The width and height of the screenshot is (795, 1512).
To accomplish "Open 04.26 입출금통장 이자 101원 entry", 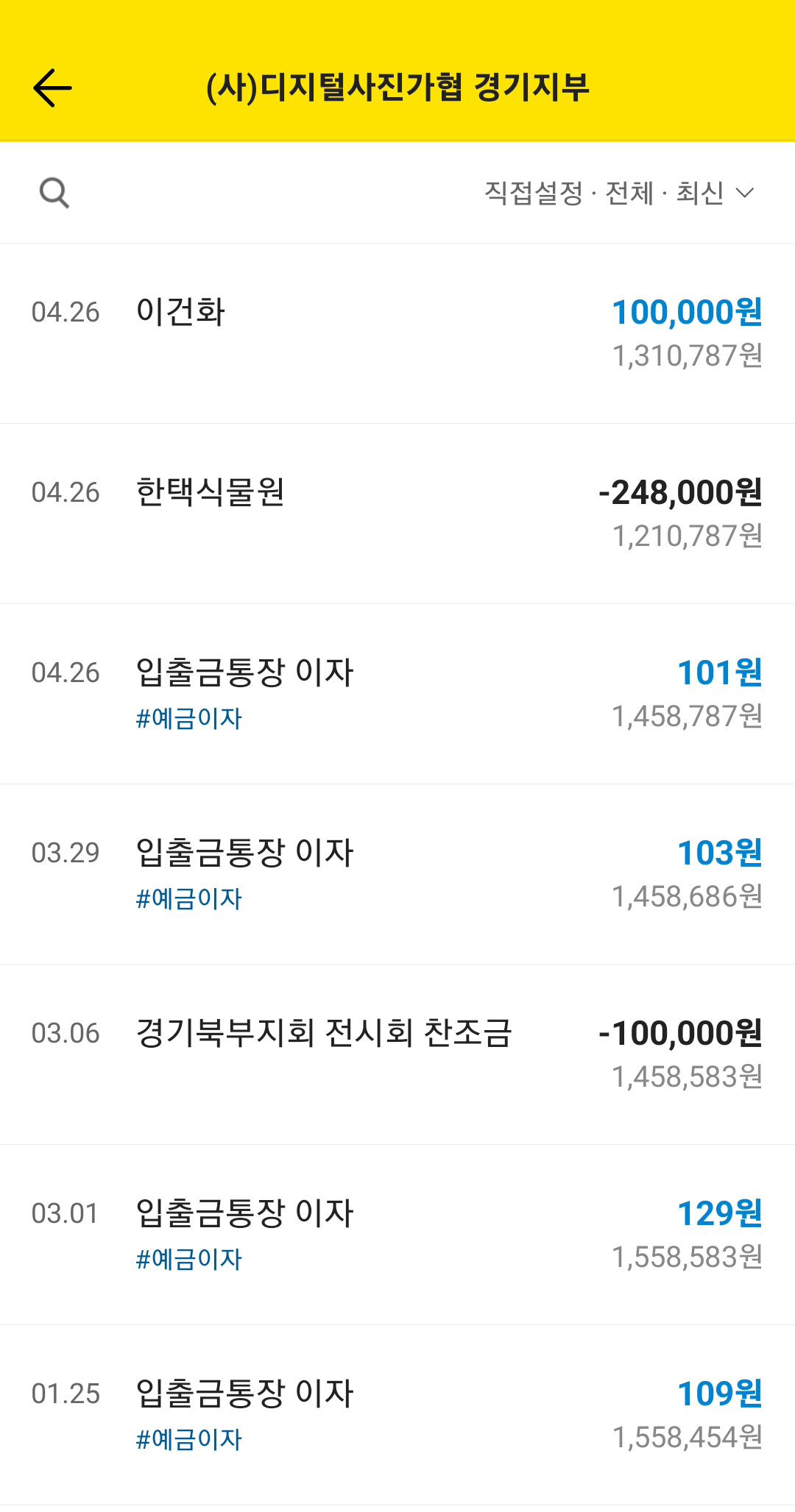I will (397, 694).
